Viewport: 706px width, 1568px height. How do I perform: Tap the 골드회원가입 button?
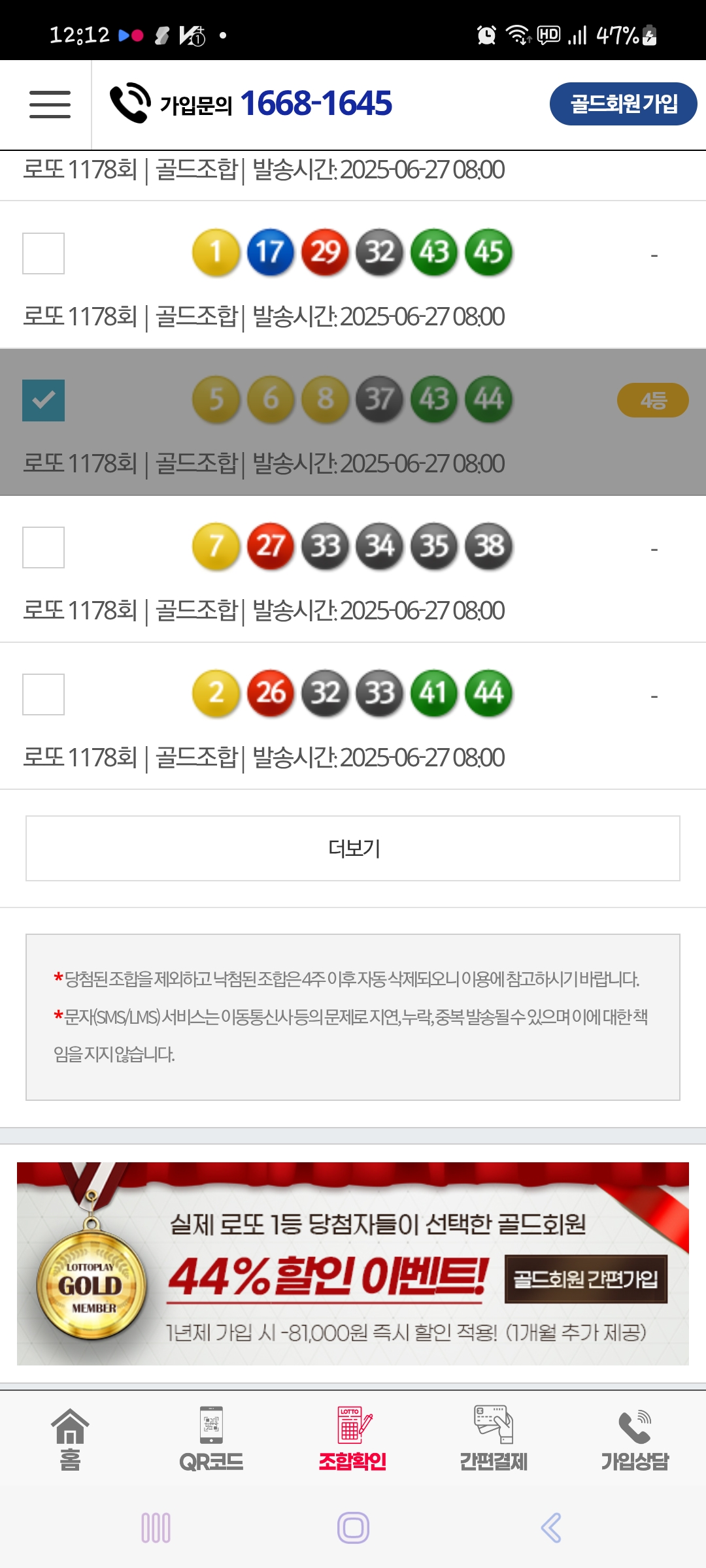(x=623, y=104)
